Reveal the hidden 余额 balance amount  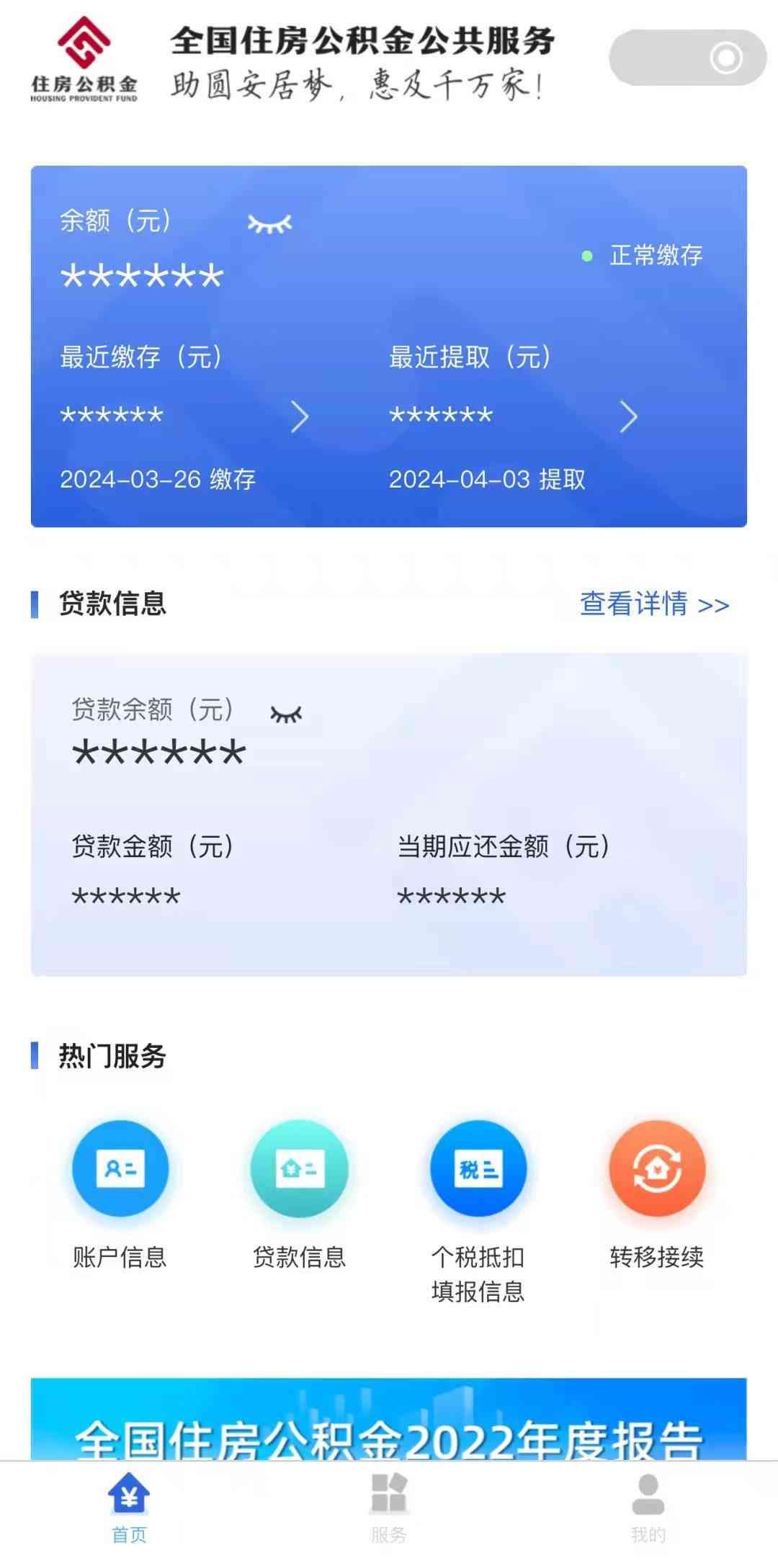point(269,224)
